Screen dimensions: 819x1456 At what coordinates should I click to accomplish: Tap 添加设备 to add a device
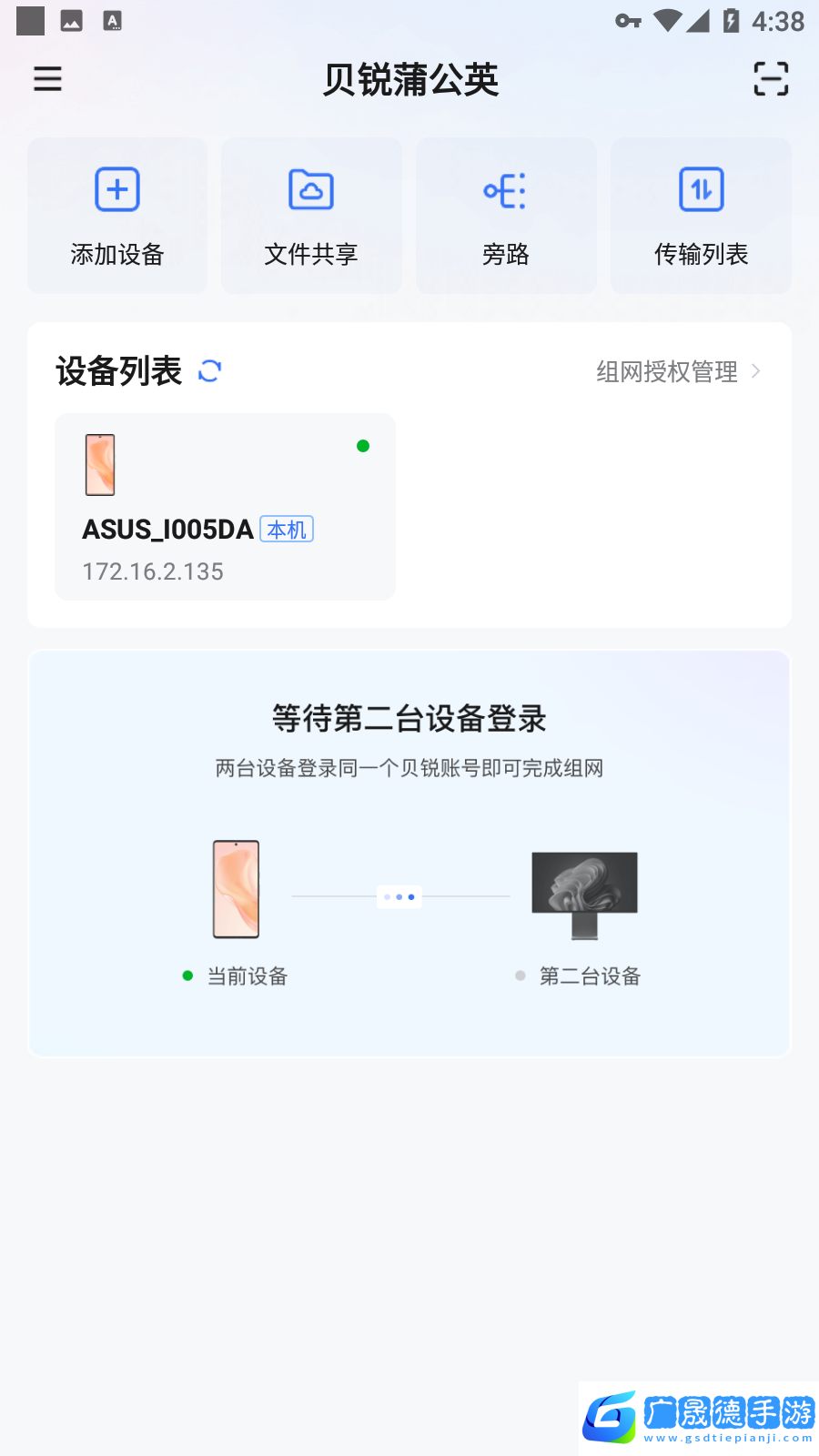click(117, 216)
